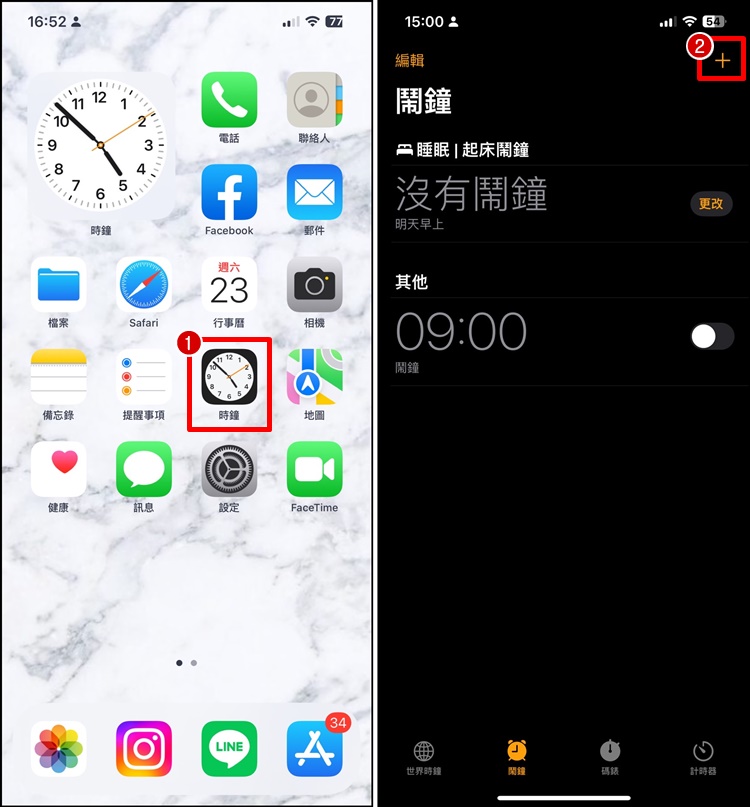Tap 更改 for the sleep alarm
The height and width of the screenshot is (807, 750).
tap(711, 203)
